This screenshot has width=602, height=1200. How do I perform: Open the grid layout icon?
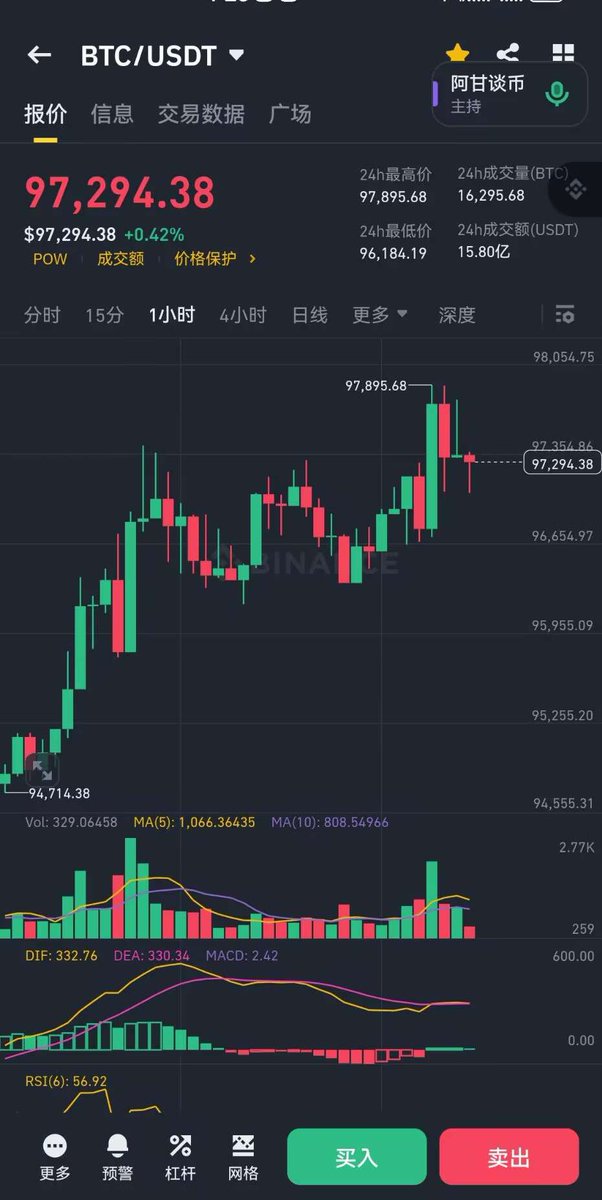[563, 54]
